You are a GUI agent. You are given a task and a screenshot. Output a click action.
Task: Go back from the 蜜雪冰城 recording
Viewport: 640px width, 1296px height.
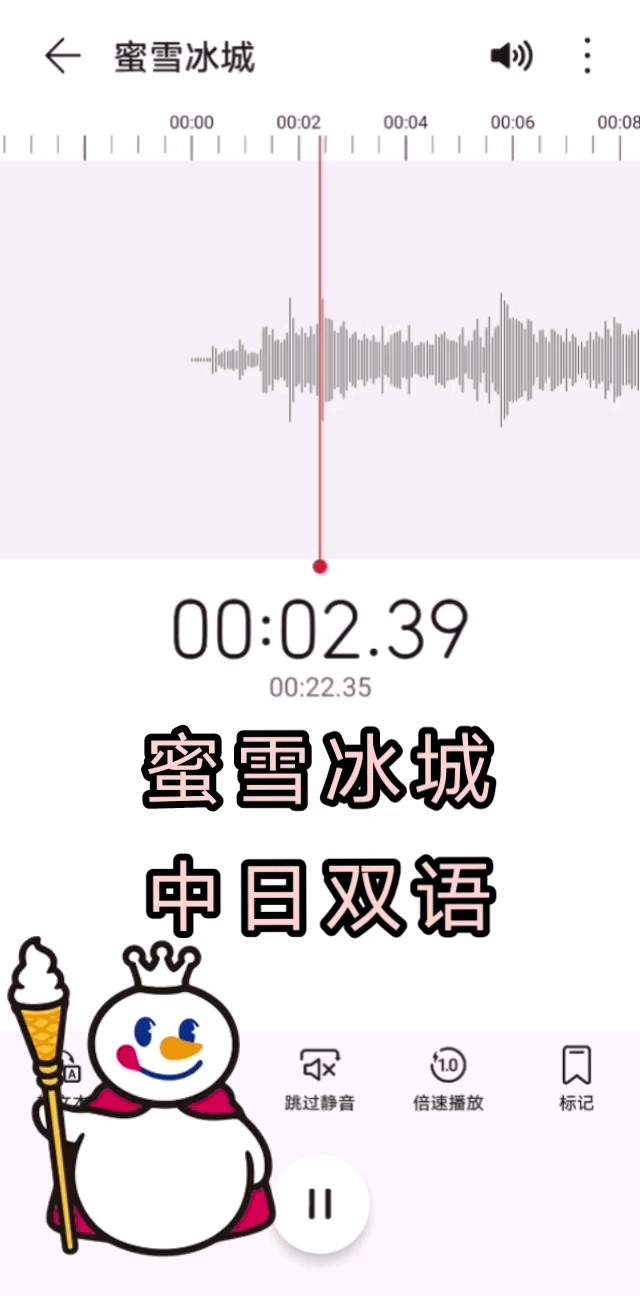point(62,56)
